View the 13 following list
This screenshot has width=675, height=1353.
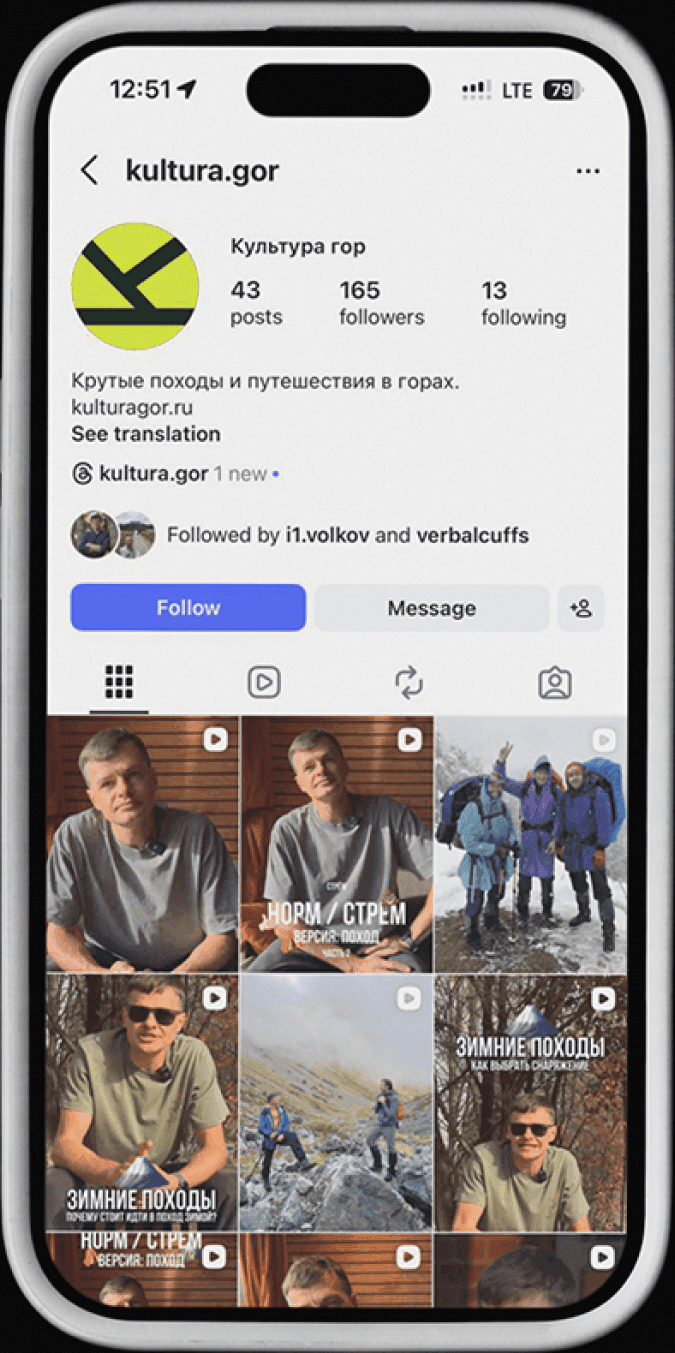(523, 303)
